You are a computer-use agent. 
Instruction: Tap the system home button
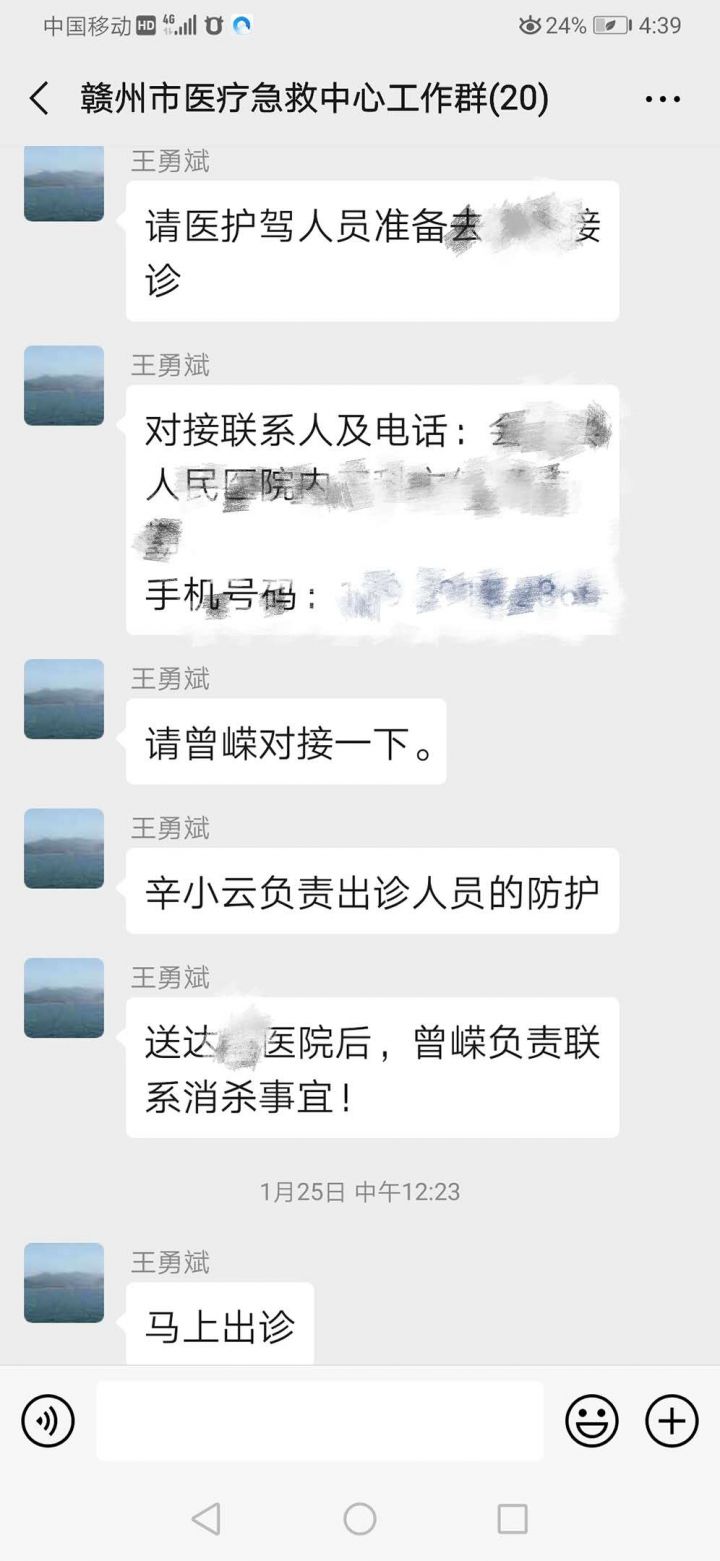coord(360,1519)
